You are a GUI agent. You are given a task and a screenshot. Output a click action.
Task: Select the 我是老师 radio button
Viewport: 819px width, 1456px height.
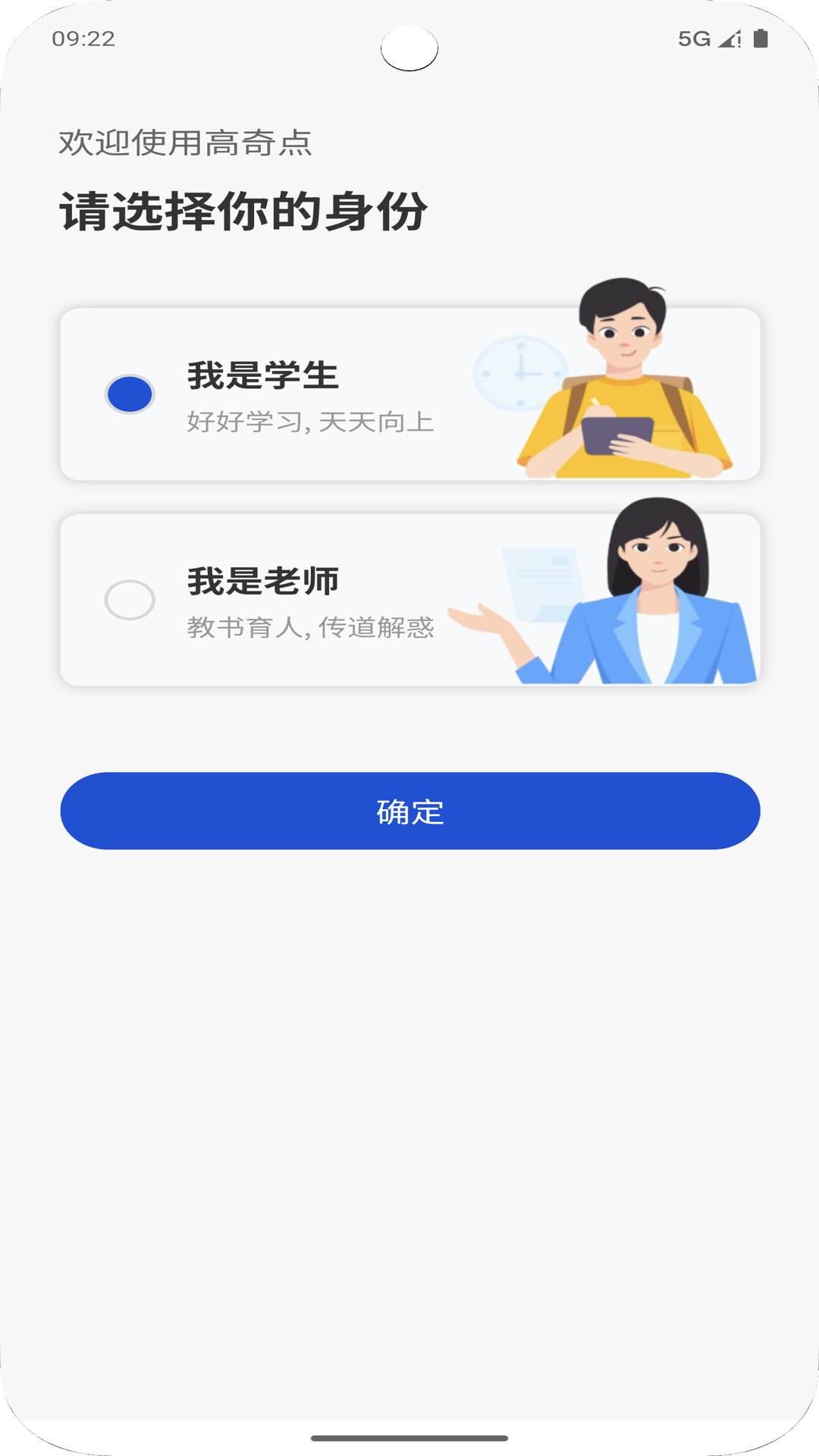pos(130,599)
